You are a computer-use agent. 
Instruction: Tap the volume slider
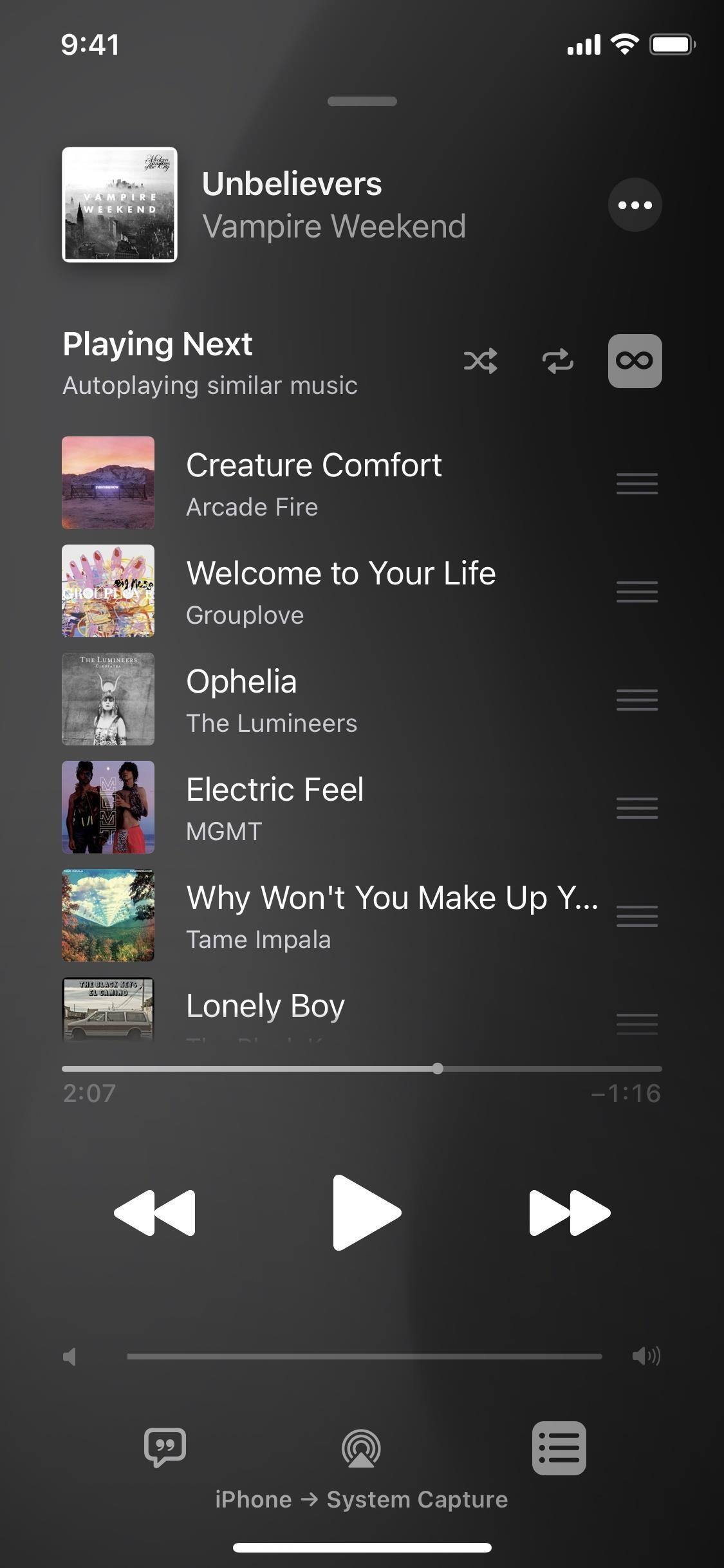364,1356
